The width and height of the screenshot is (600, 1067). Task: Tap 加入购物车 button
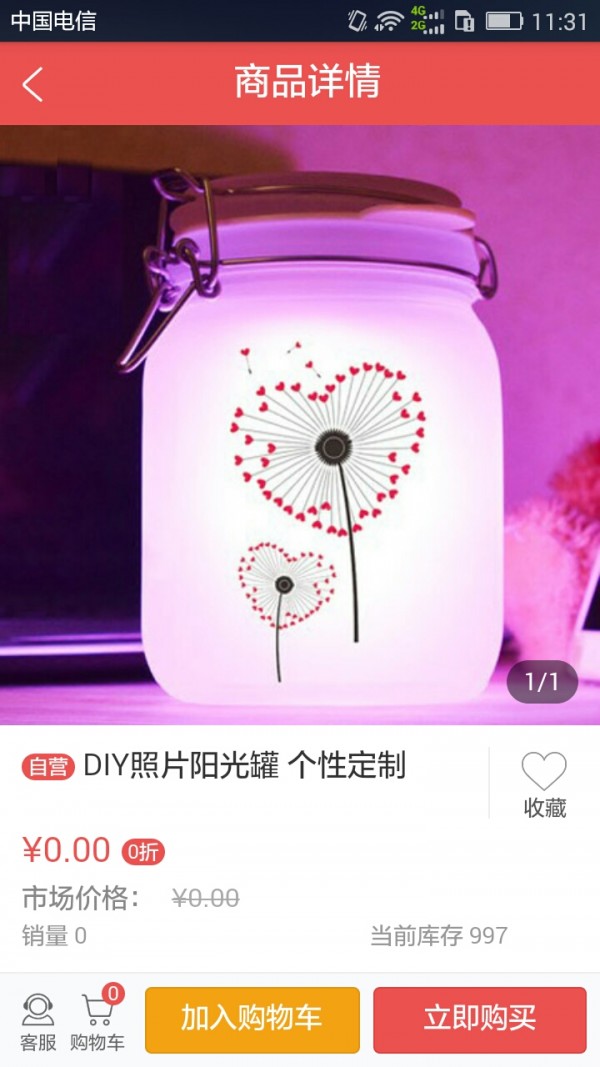(252, 1020)
